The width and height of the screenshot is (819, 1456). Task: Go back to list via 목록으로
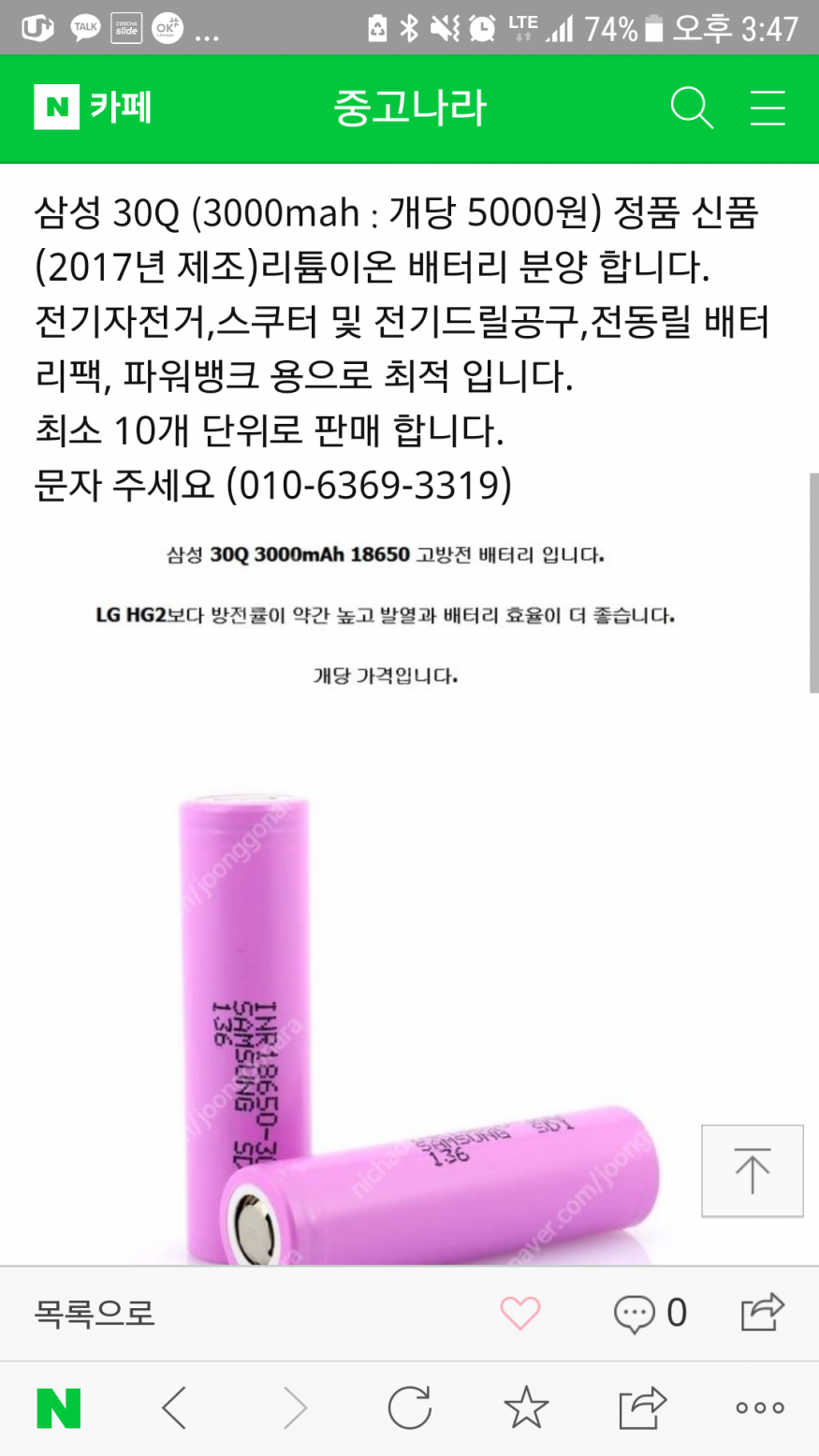pyautogui.click(x=94, y=1313)
